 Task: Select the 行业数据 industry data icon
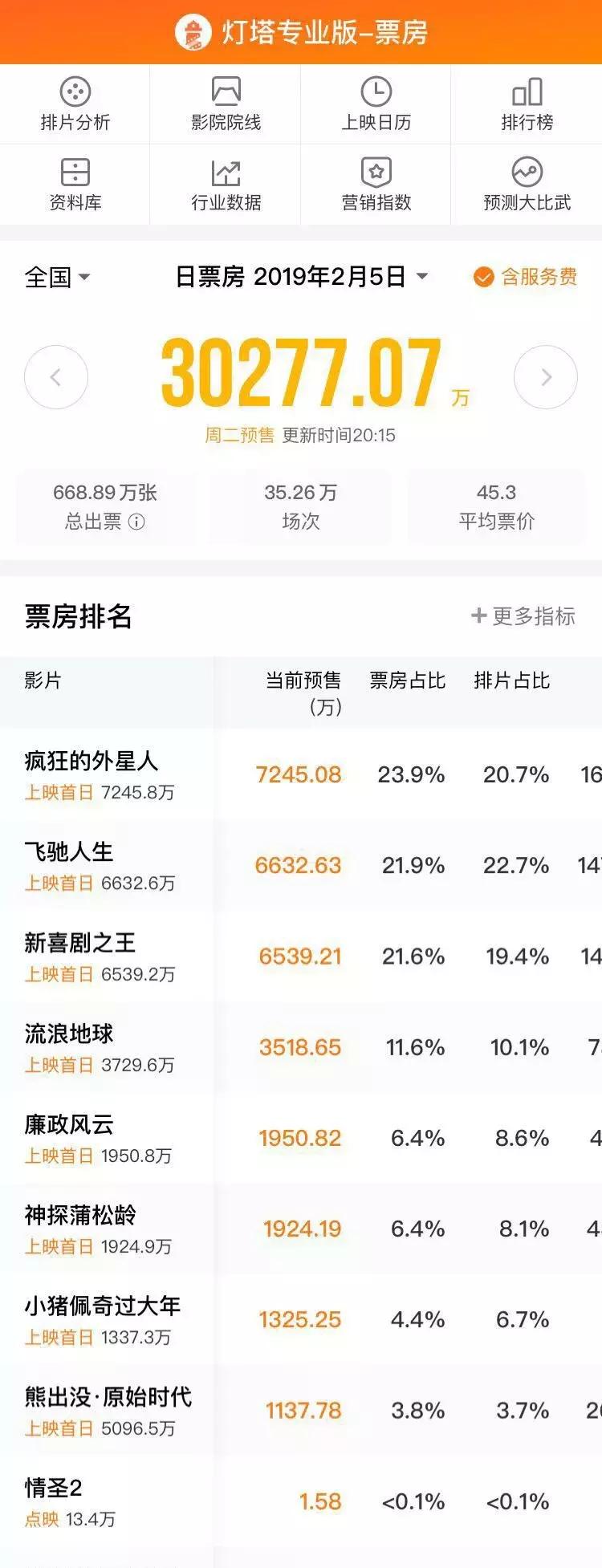[226, 185]
